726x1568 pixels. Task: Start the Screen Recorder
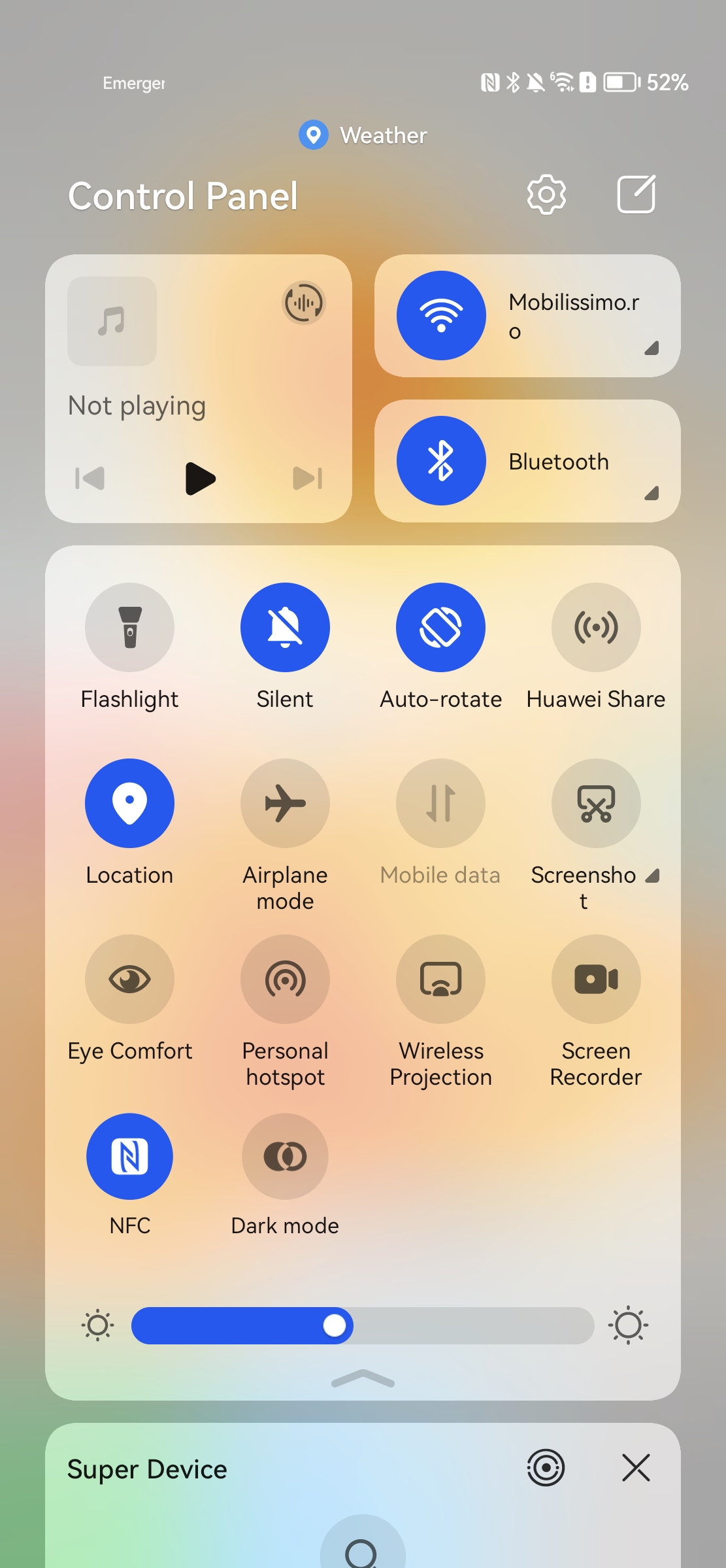pyautogui.click(x=596, y=979)
